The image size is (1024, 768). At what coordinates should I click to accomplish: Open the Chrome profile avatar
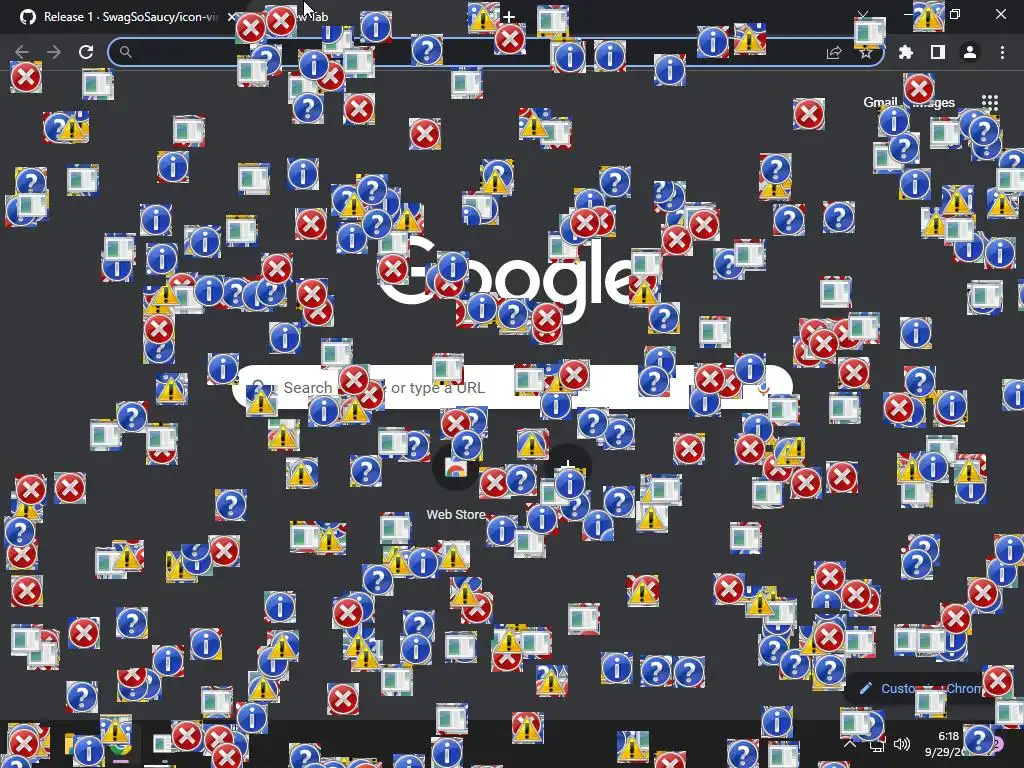point(969,53)
